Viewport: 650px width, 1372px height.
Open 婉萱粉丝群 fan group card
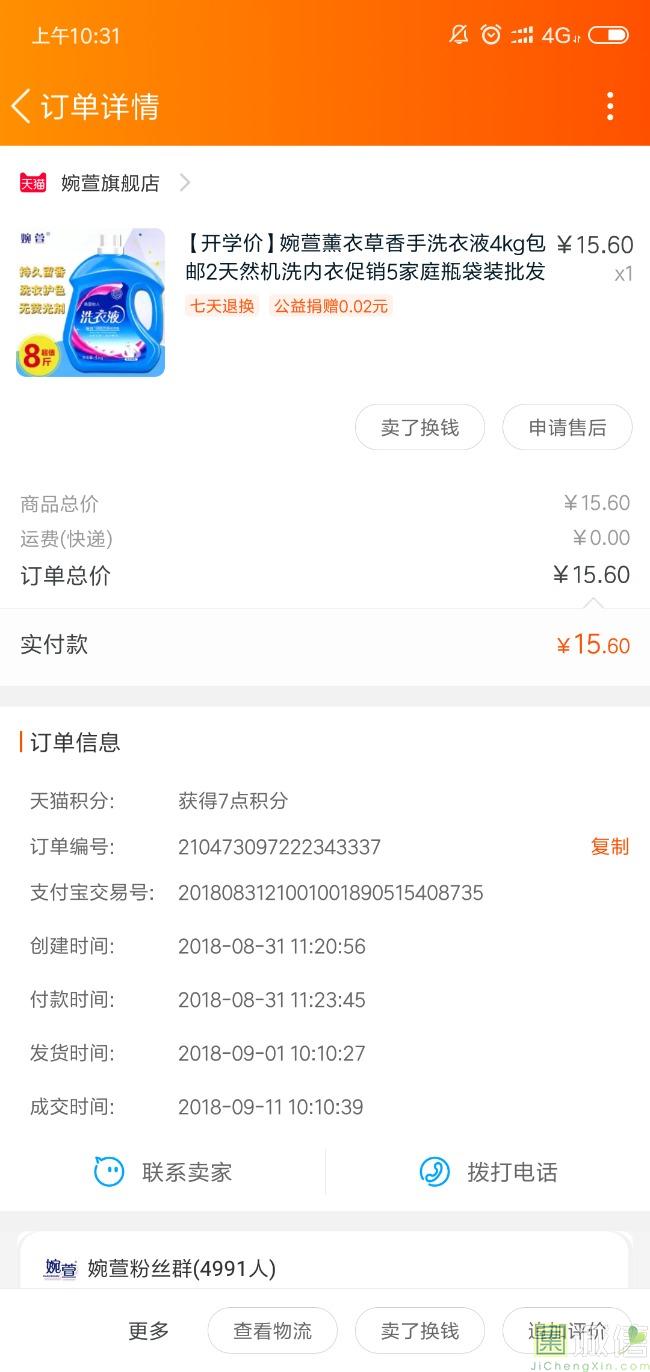(325, 1264)
